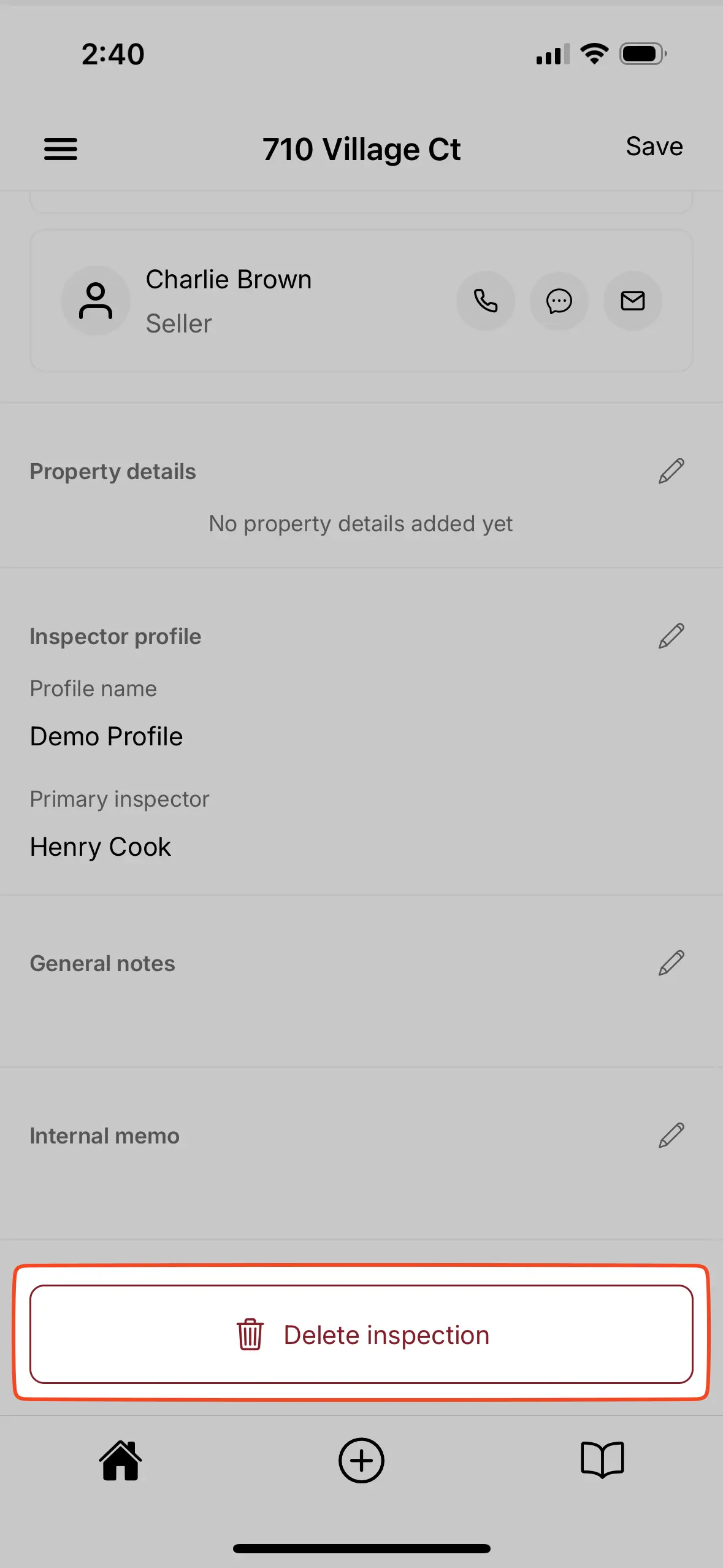Screen dimensions: 723x1568
Task: Tap the trash icon on Delete inspection
Action: (249, 1335)
